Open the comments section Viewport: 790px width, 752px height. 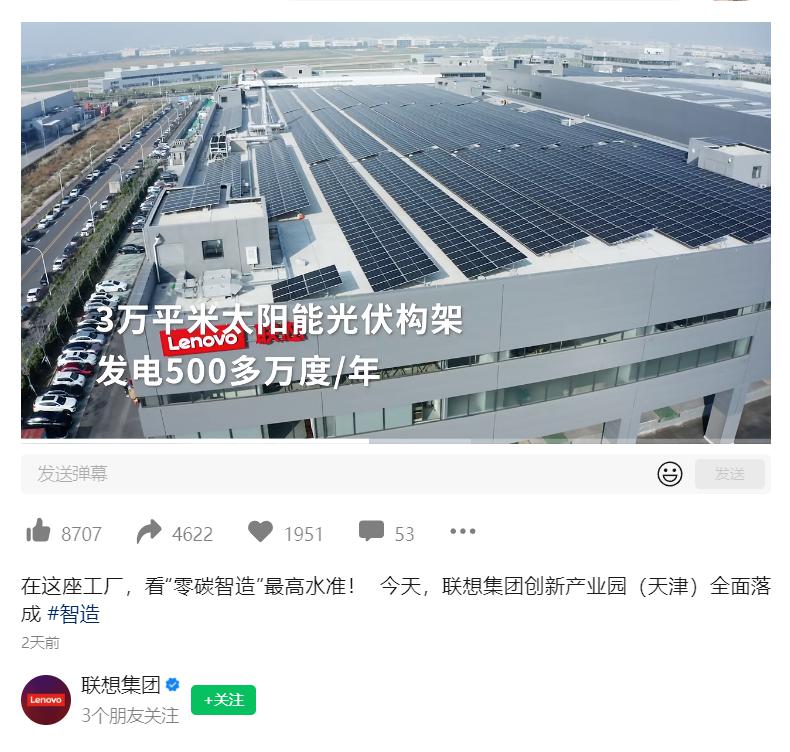[371, 532]
